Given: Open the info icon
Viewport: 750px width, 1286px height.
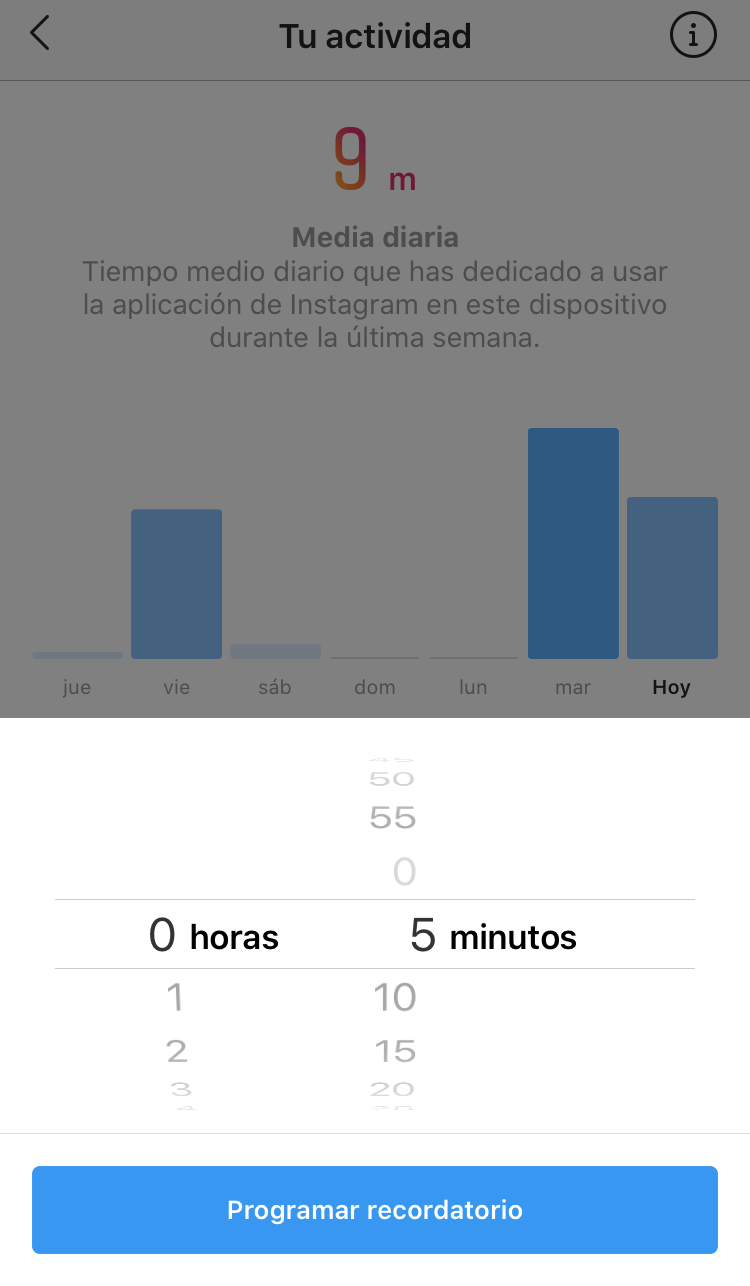Looking at the screenshot, I should [x=693, y=36].
